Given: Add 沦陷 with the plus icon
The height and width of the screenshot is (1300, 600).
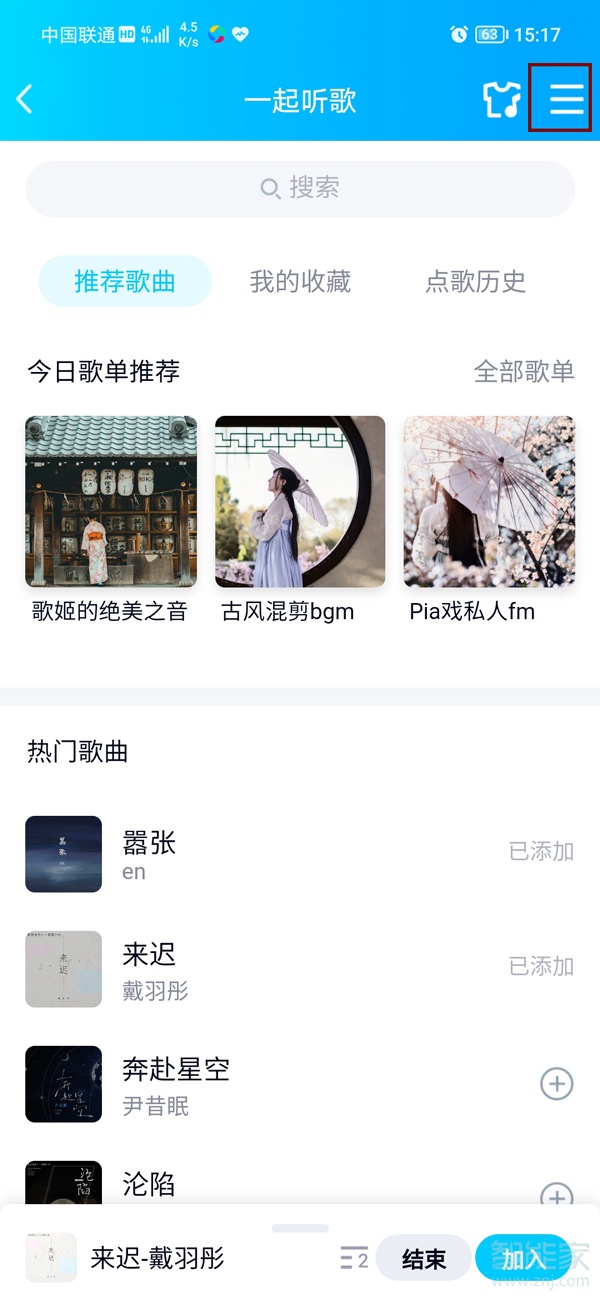Looking at the screenshot, I should point(556,1195).
